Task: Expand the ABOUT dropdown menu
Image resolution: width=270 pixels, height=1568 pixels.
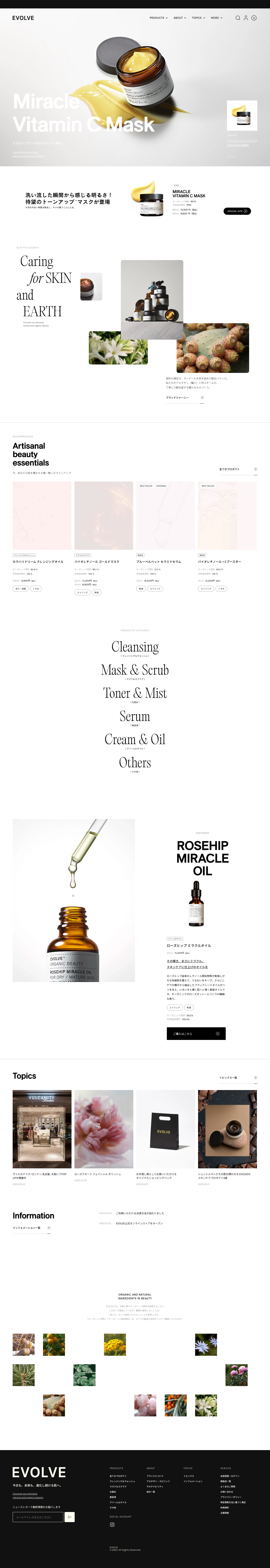Action: point(180,18)
